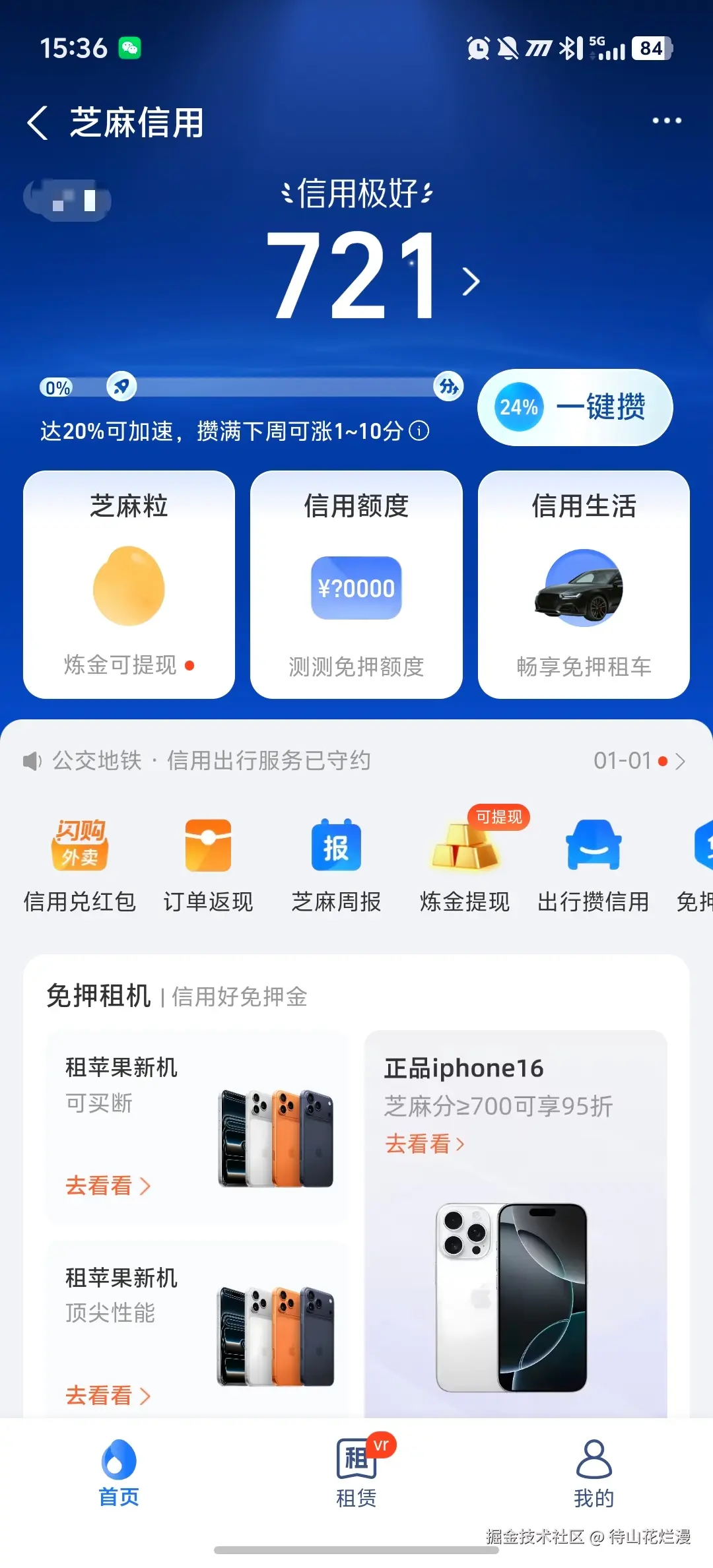Open the top-right more options menu
Screen dimensions: 713x1568
click(666, 121)
